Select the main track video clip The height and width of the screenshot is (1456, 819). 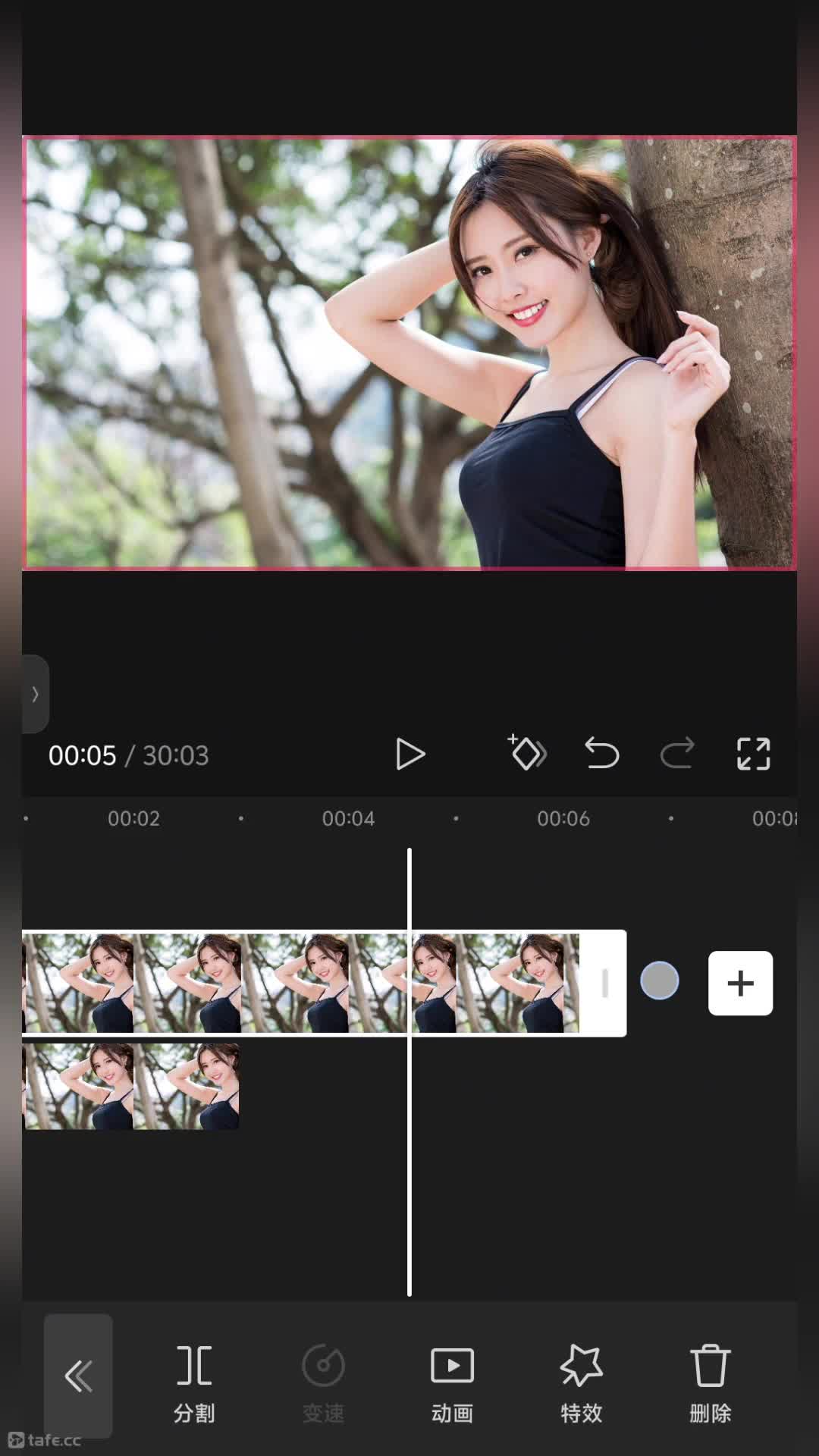click(324, 983)
